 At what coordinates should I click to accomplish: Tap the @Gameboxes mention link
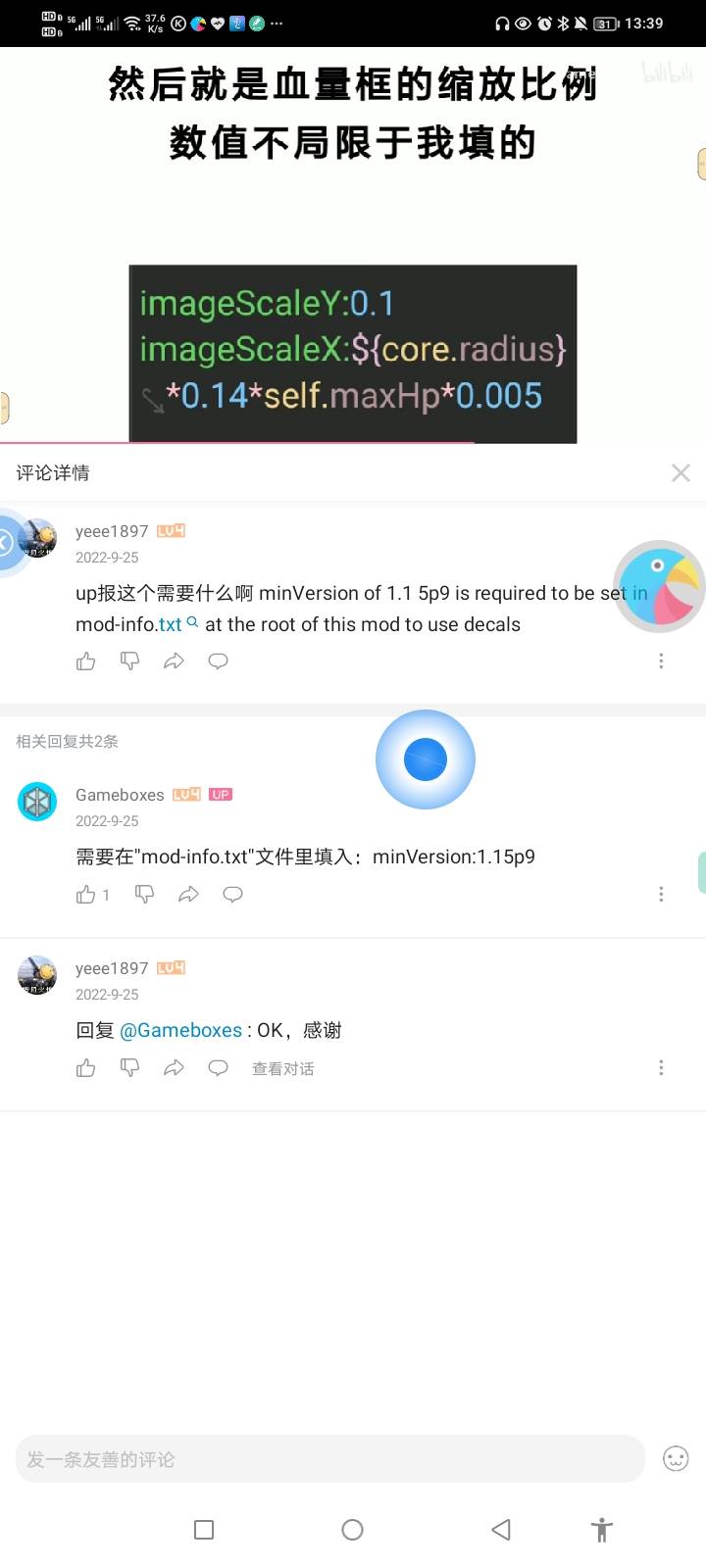coord(180,1030)
